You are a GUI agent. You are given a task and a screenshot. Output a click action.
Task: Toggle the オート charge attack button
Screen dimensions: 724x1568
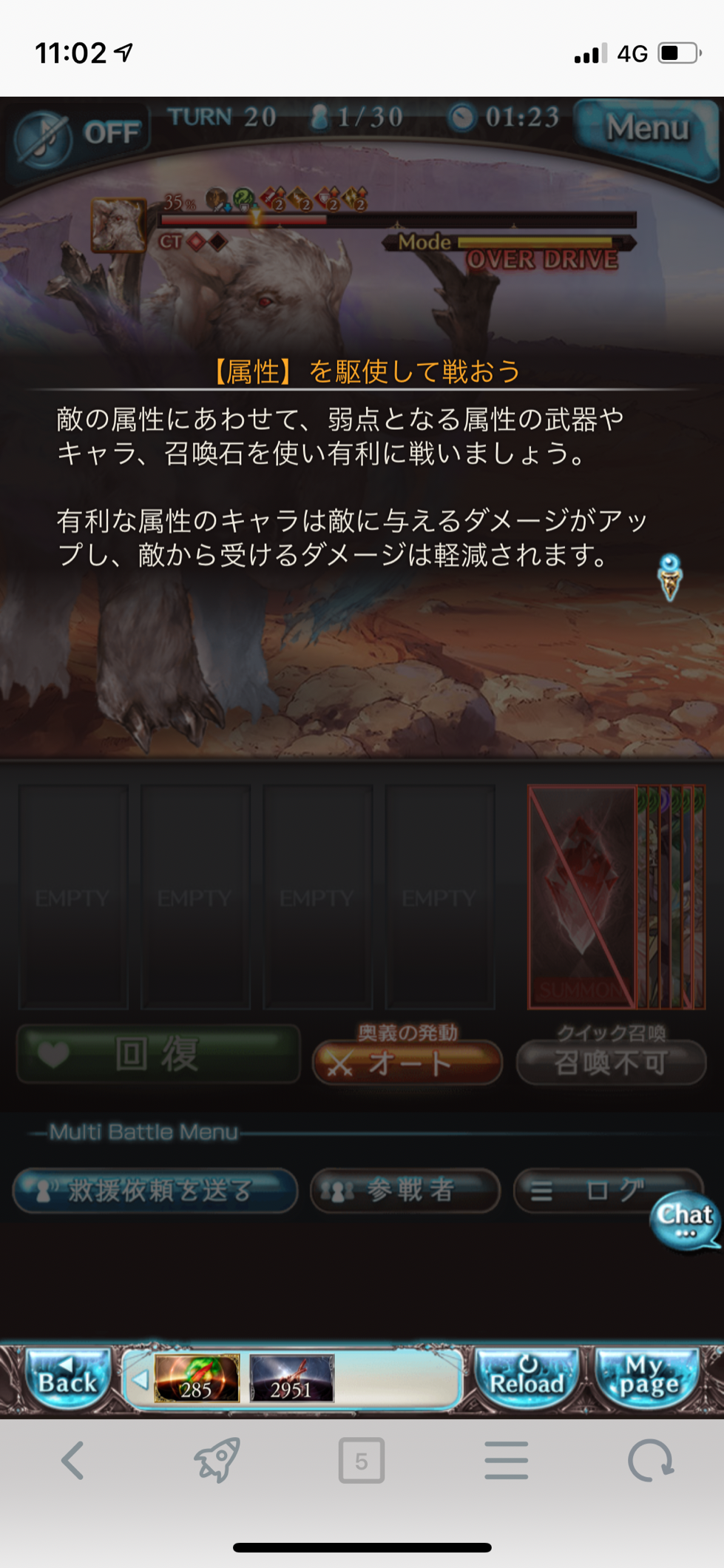coord(407,1063)
